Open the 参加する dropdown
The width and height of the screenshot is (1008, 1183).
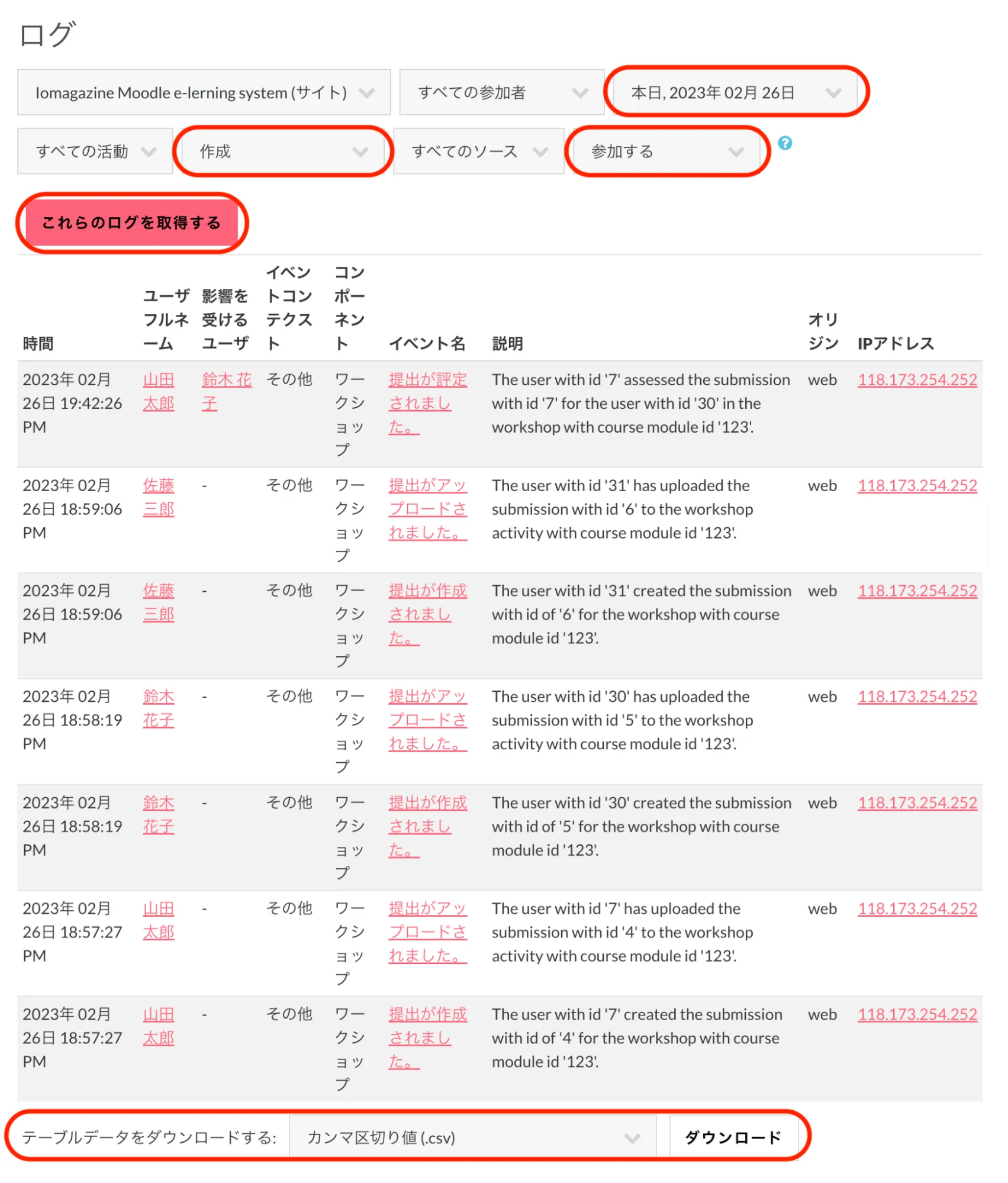tap(666, 151)
